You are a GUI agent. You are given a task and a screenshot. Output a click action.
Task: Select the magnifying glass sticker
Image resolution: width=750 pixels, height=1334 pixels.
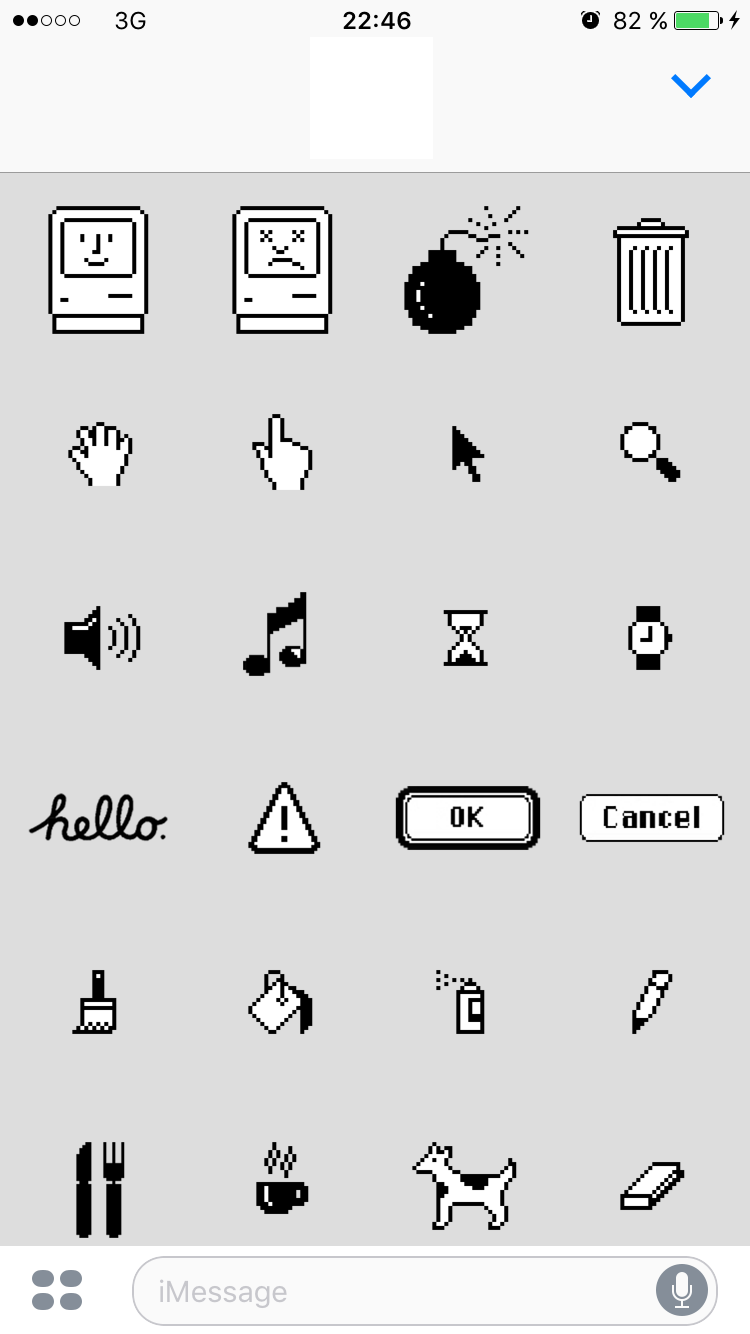point(650,453)
